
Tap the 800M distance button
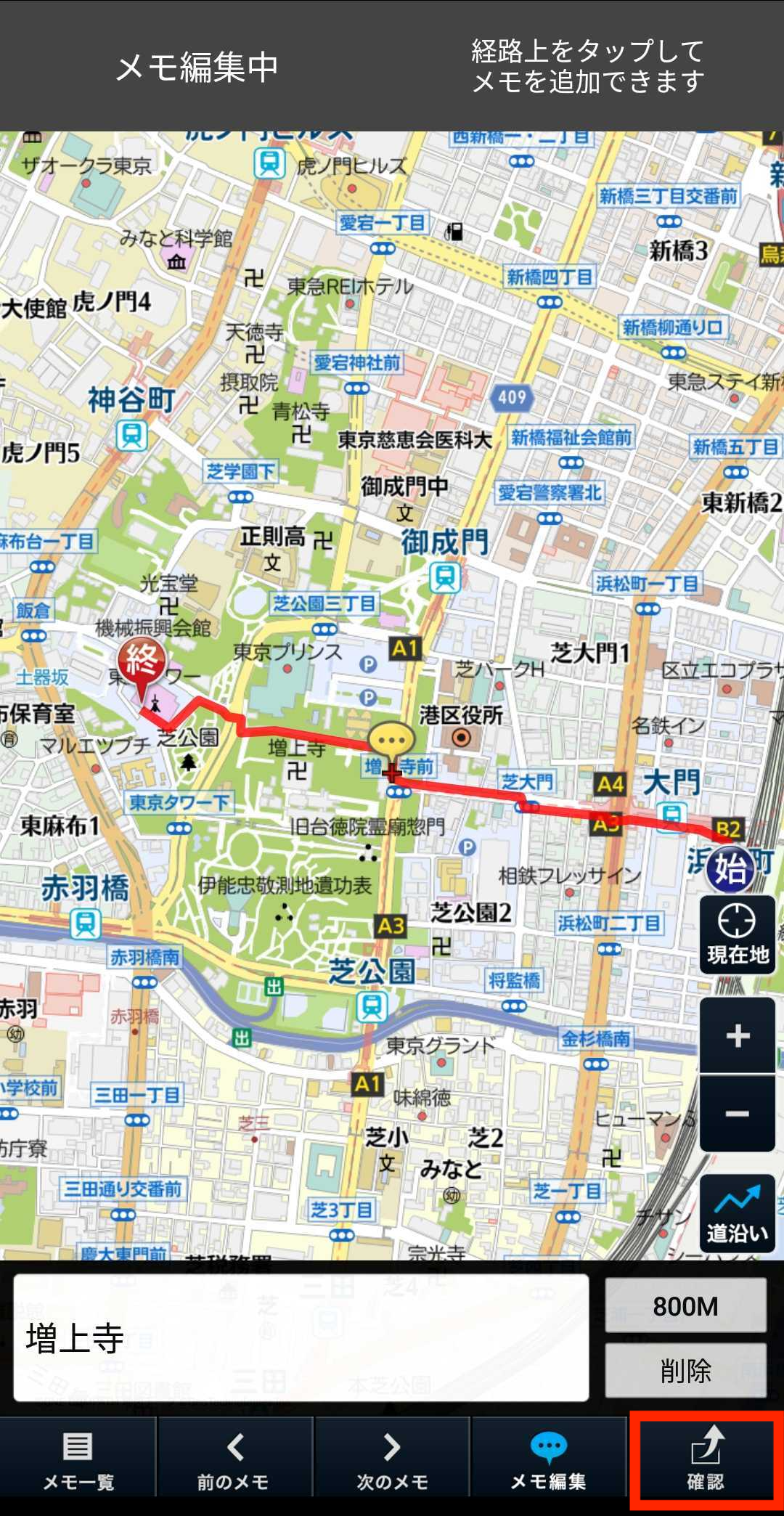tap(685, 1306)
